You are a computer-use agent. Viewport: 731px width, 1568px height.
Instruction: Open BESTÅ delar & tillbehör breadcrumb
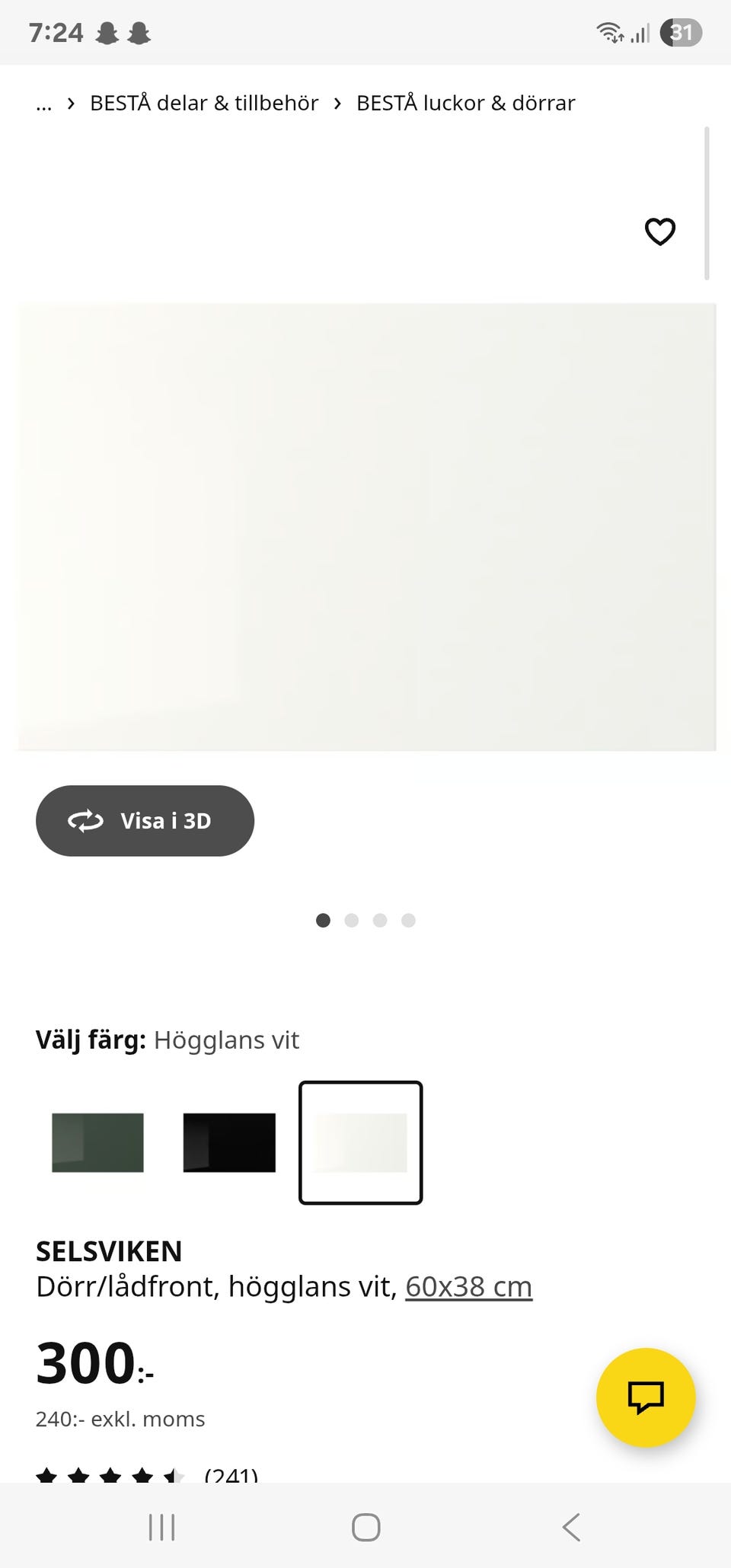coord(204,103)
